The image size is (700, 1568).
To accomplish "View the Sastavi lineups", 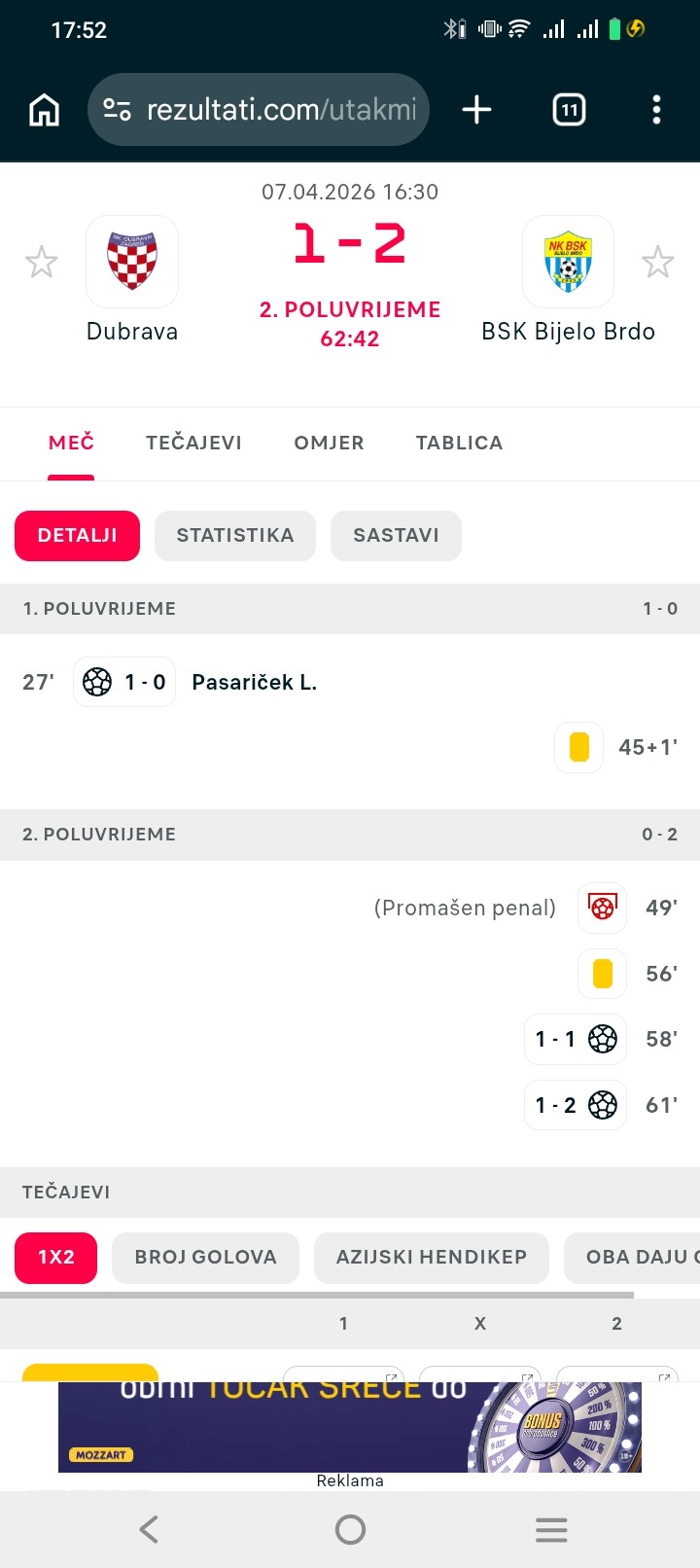I will coord(396,535).
